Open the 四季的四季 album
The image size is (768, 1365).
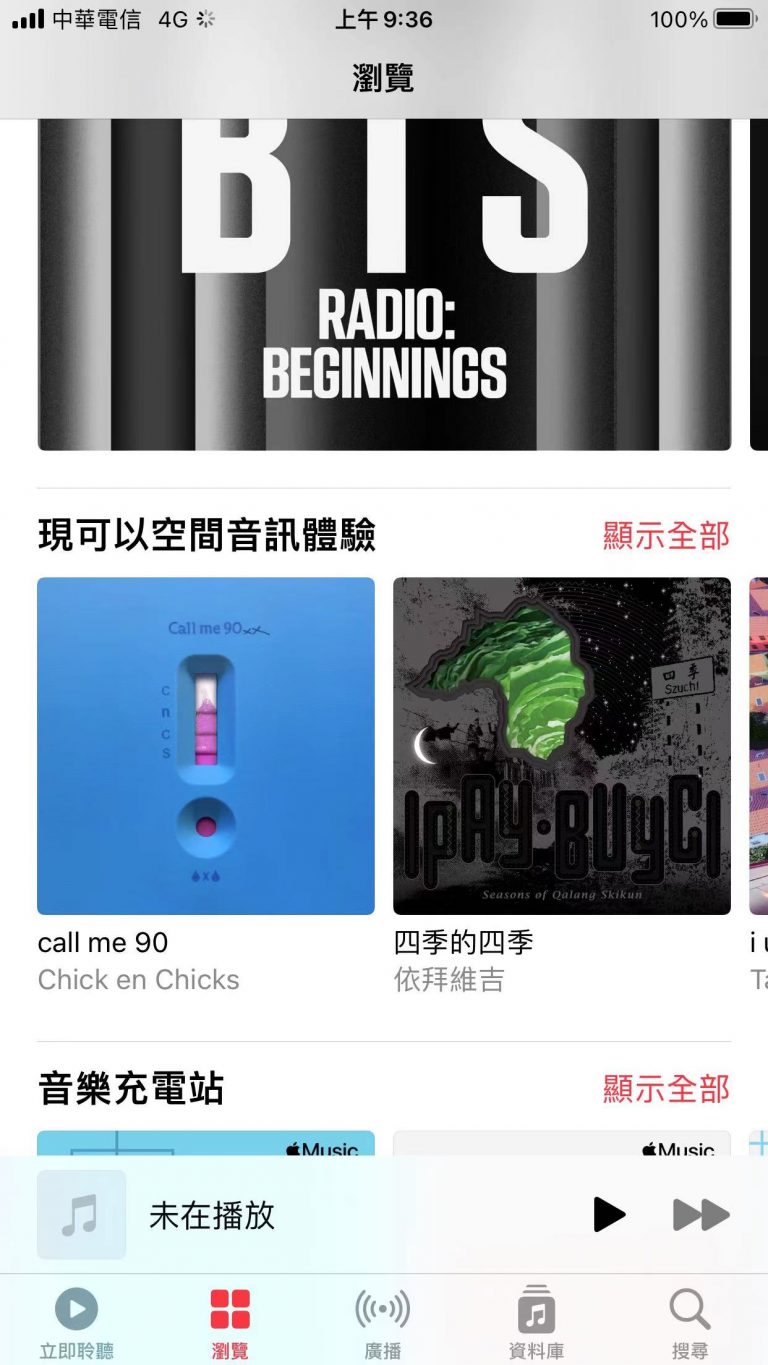(x=562, y=746)
